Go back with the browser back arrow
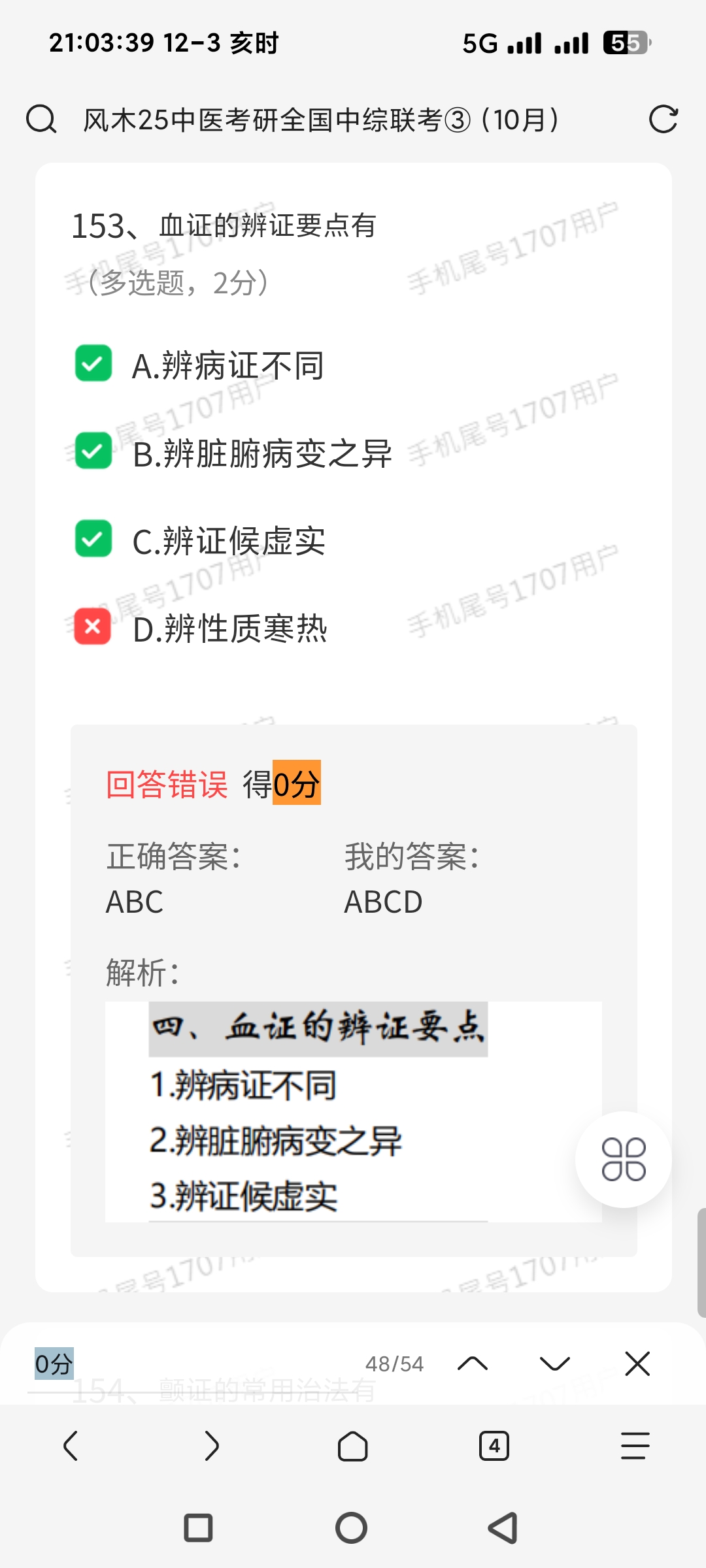The height and width of the screenshot is (1568, 706). pyautogui.click(x=71, y=1446)
